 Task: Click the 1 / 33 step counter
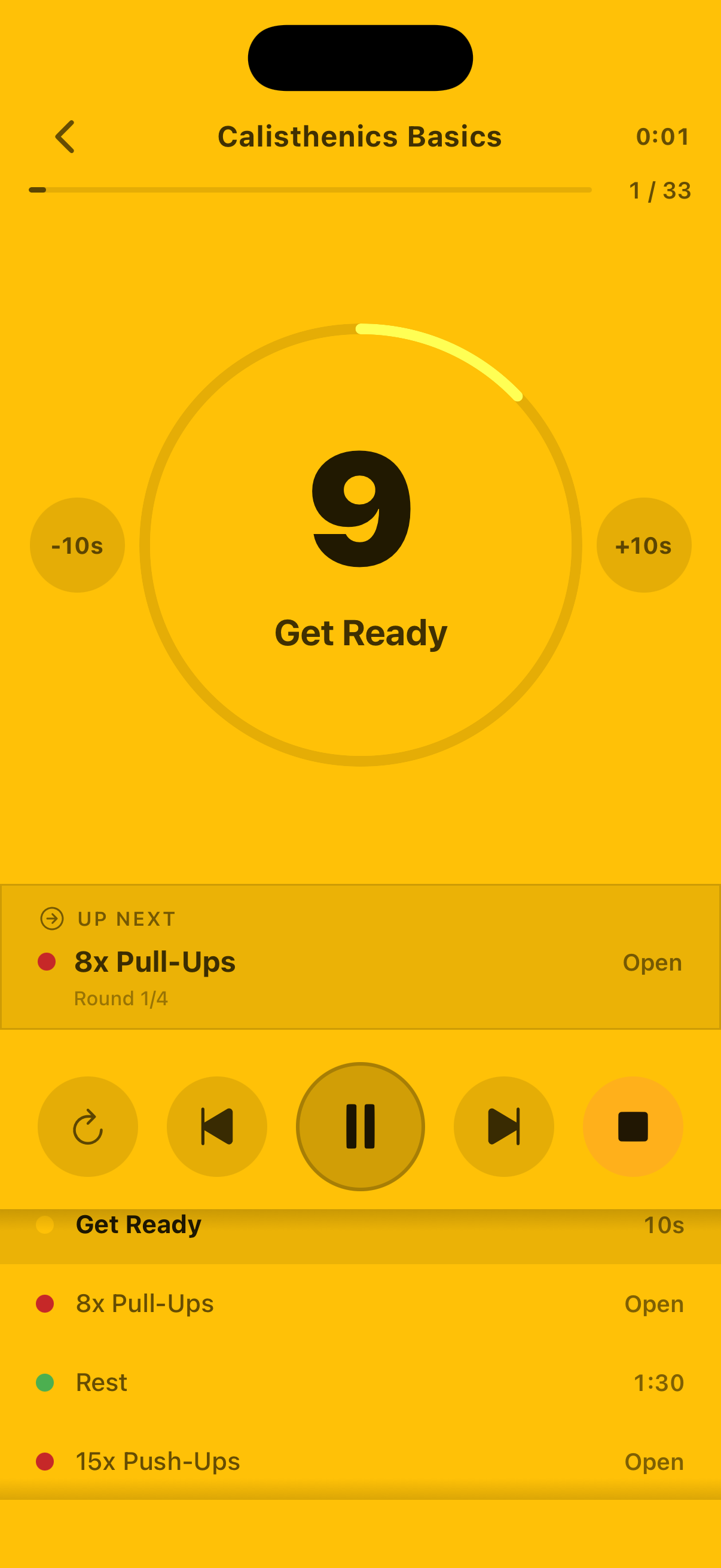tap(659, 190)
